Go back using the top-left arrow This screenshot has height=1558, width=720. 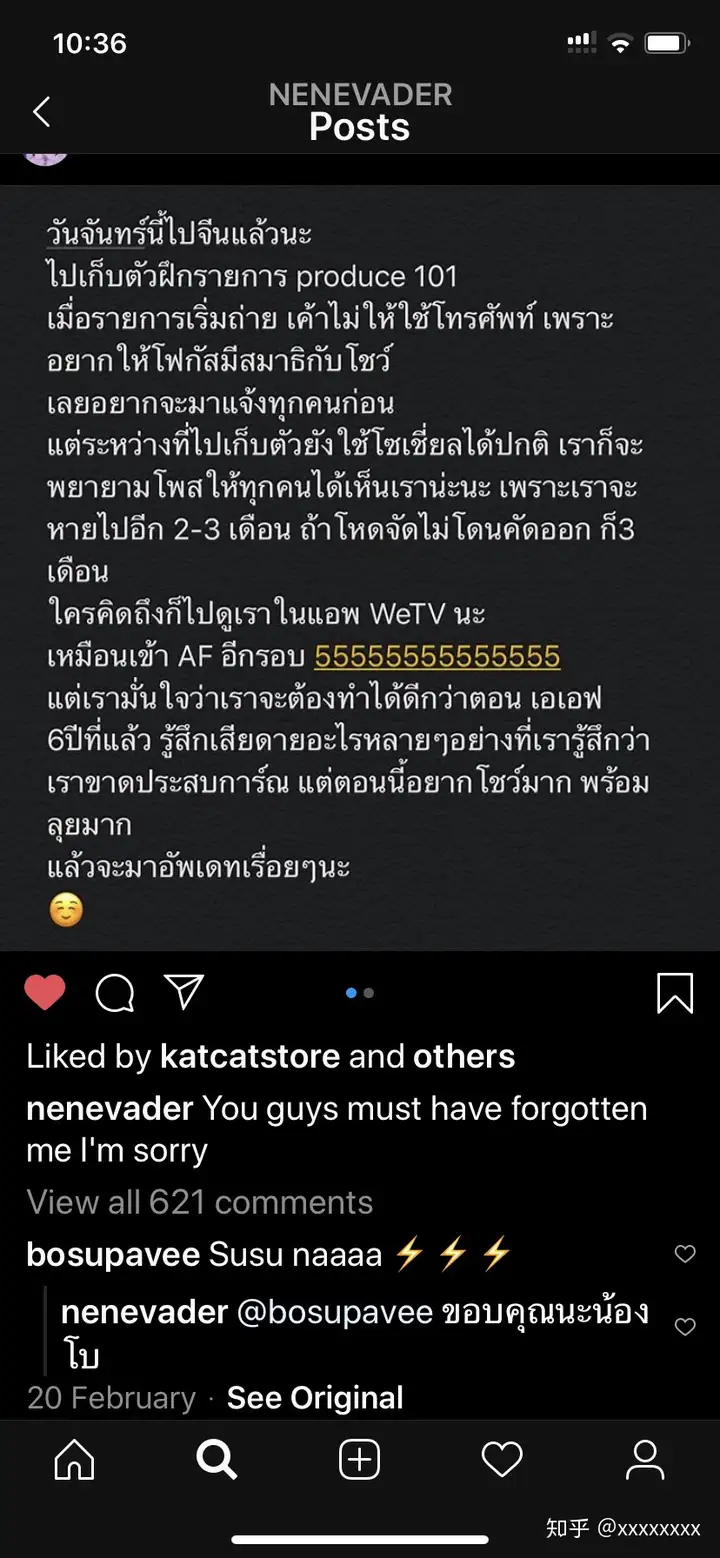tap(41, 112)
